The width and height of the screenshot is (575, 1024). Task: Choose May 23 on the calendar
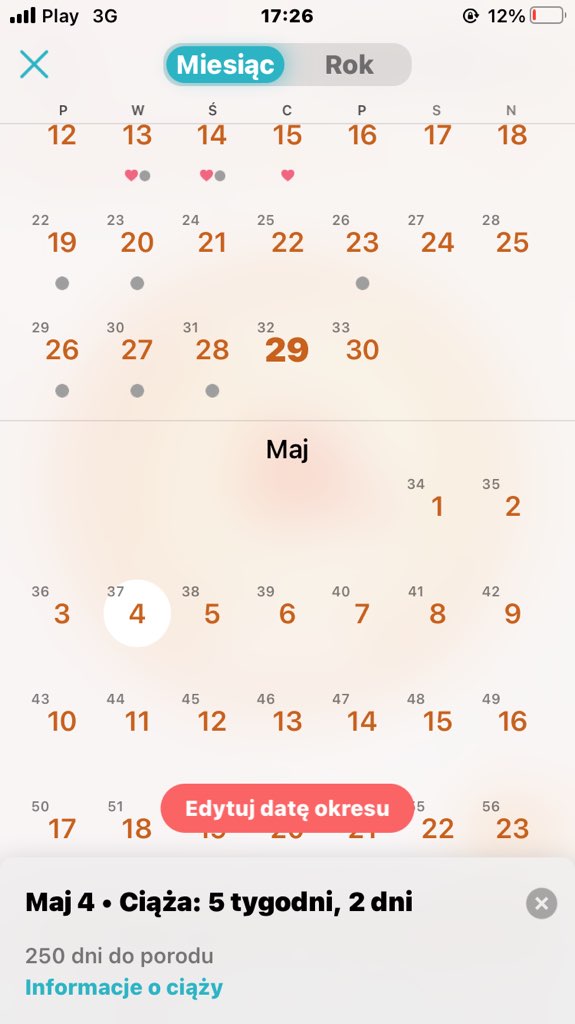click(512, 828)
